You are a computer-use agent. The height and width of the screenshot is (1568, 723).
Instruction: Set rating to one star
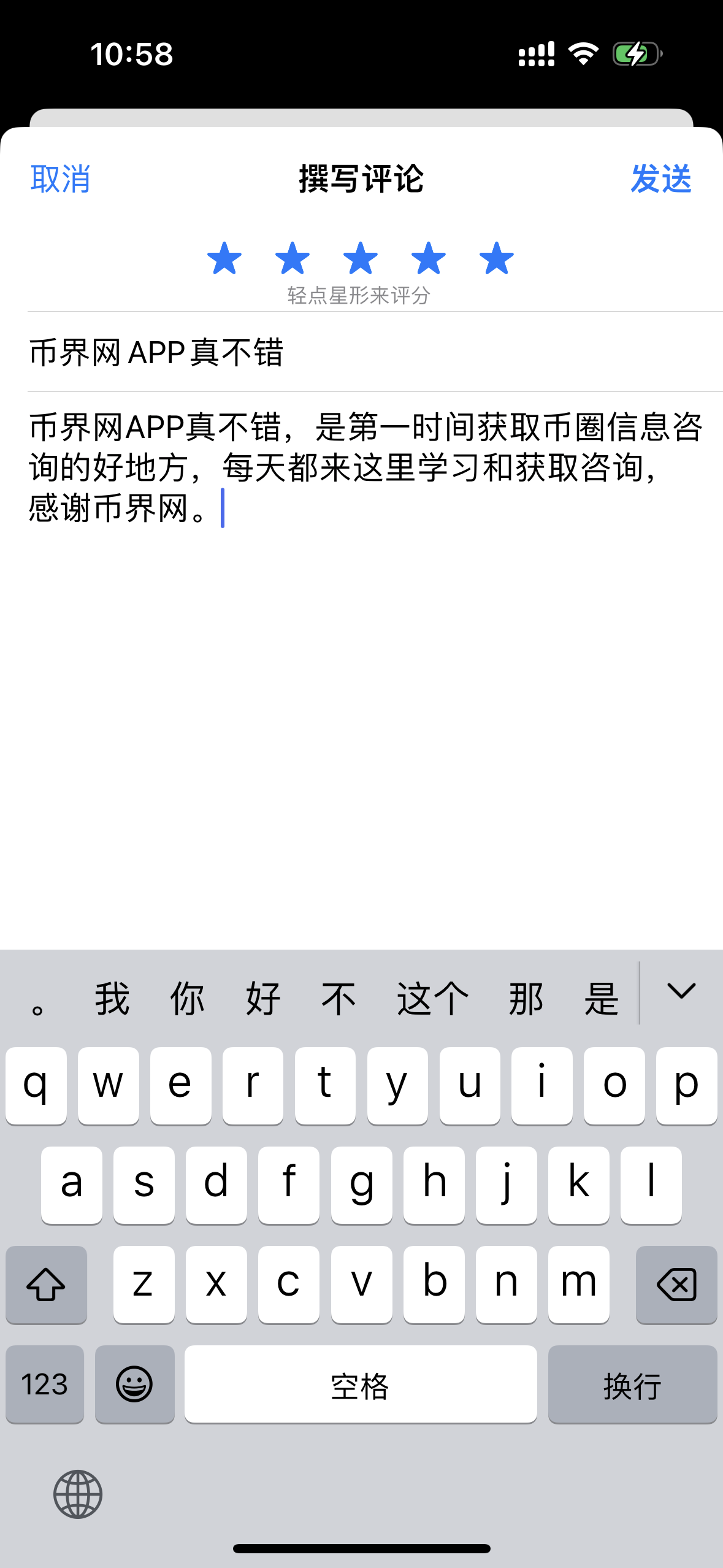[x=224, y=258]
